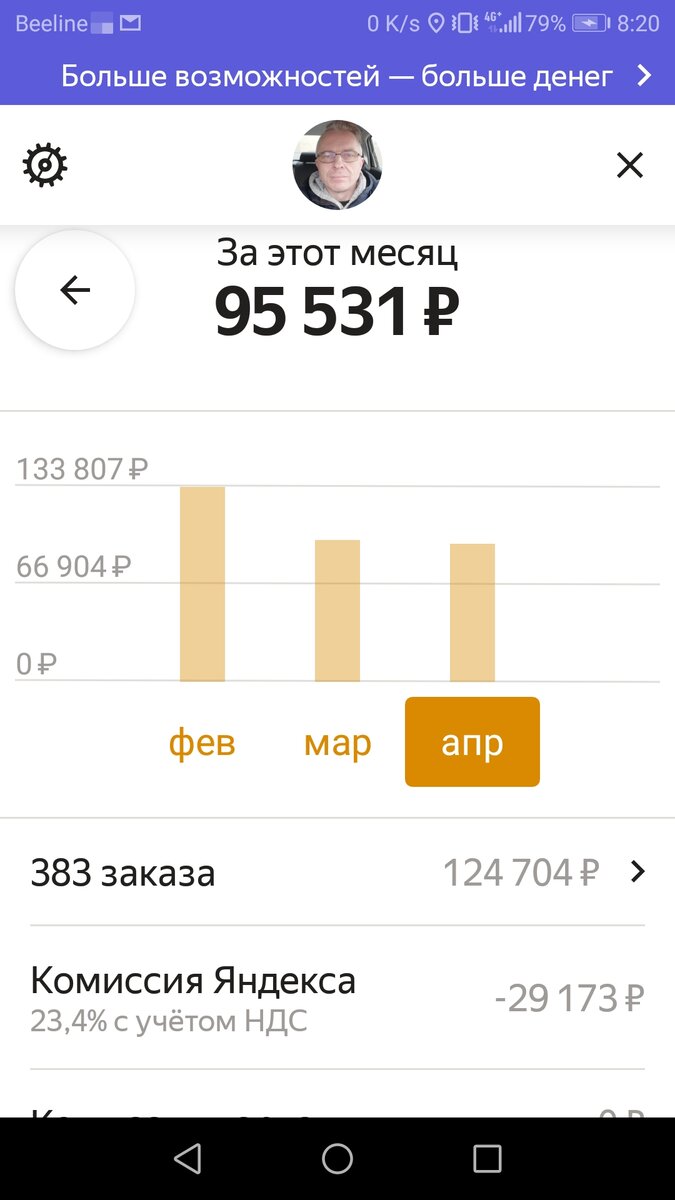Open the driver profile photo
This screenshot has height=1200, width=675.
click(337, 165)
